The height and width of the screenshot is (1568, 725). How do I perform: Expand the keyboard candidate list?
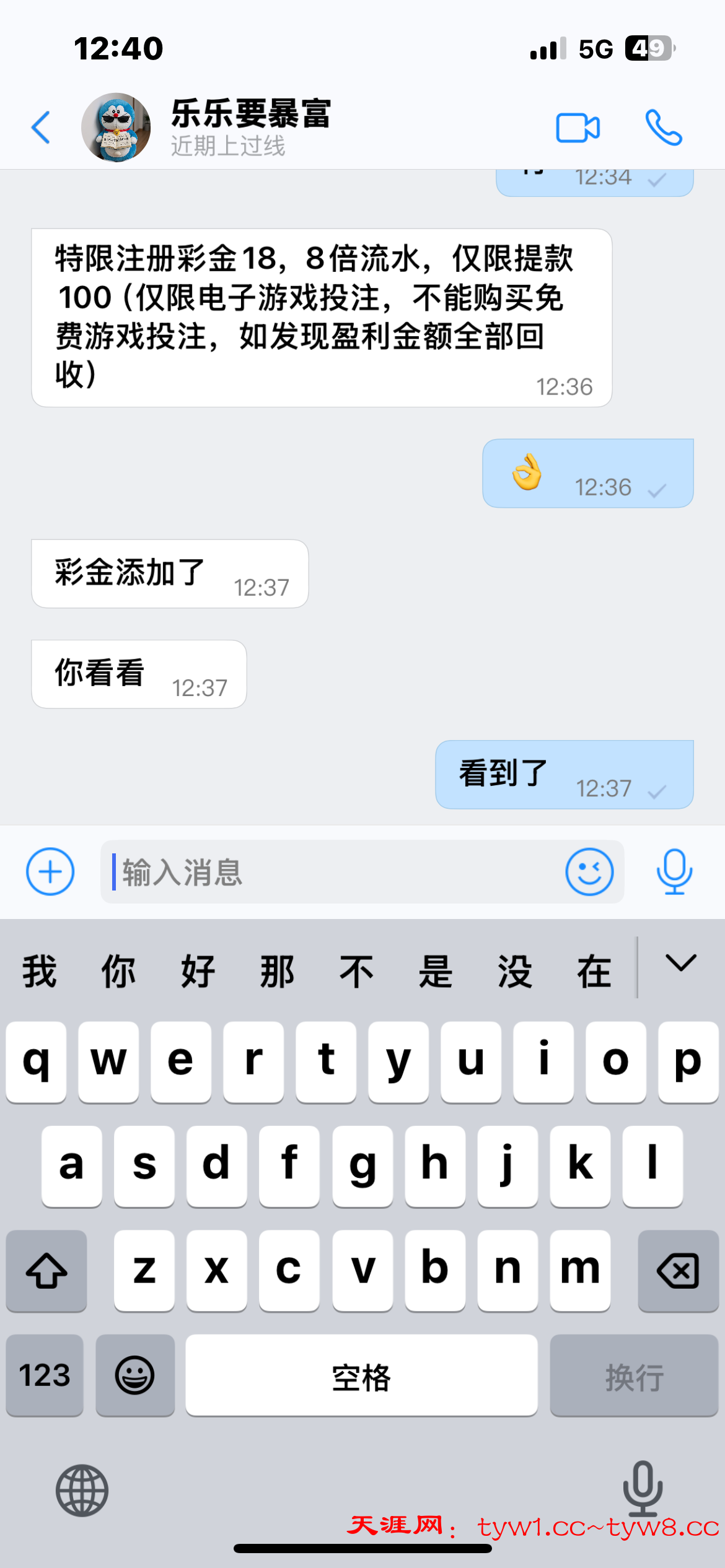(x=681, y=964)
